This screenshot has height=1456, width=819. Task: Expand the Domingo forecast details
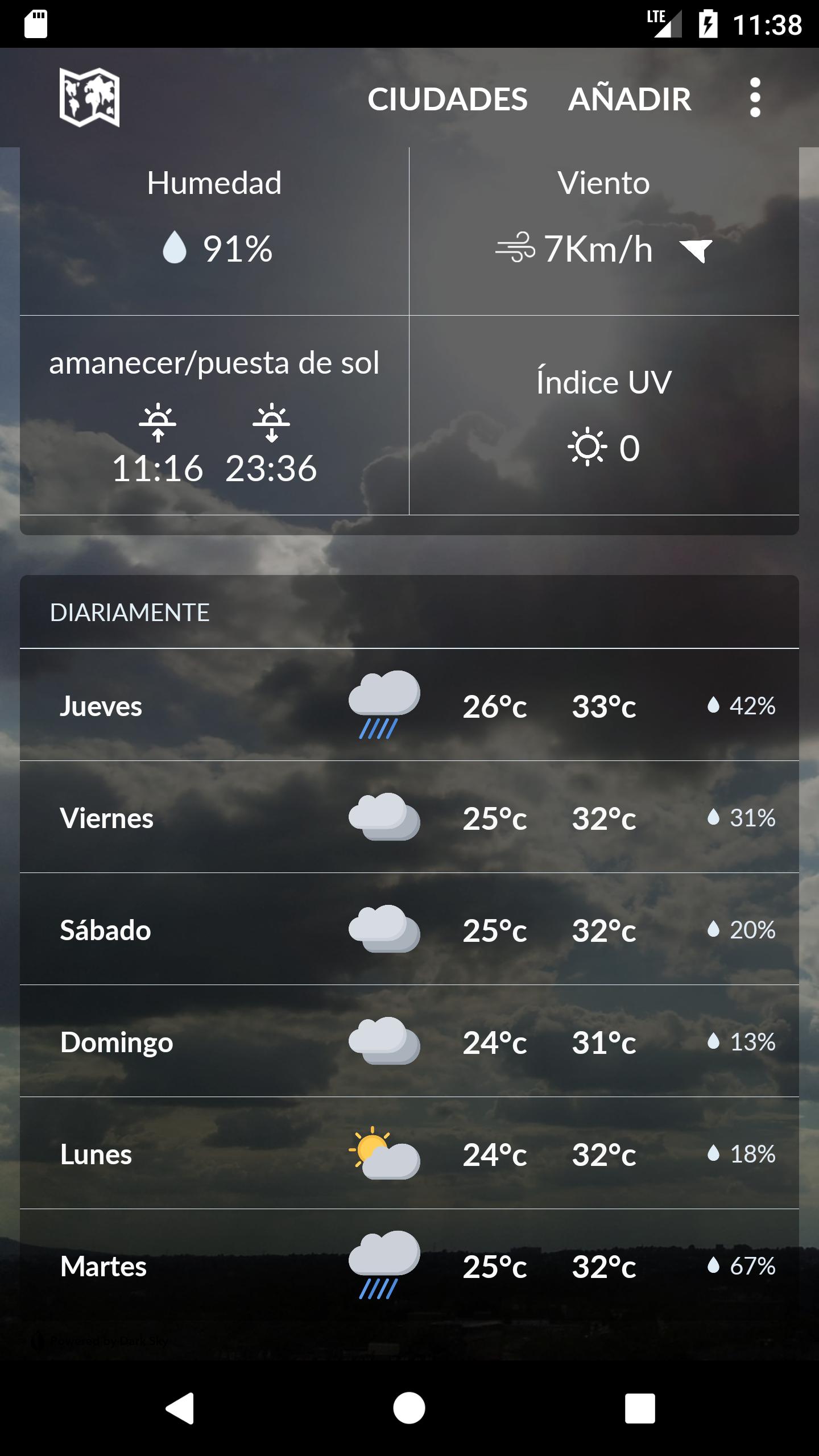tap(409, 1043)
